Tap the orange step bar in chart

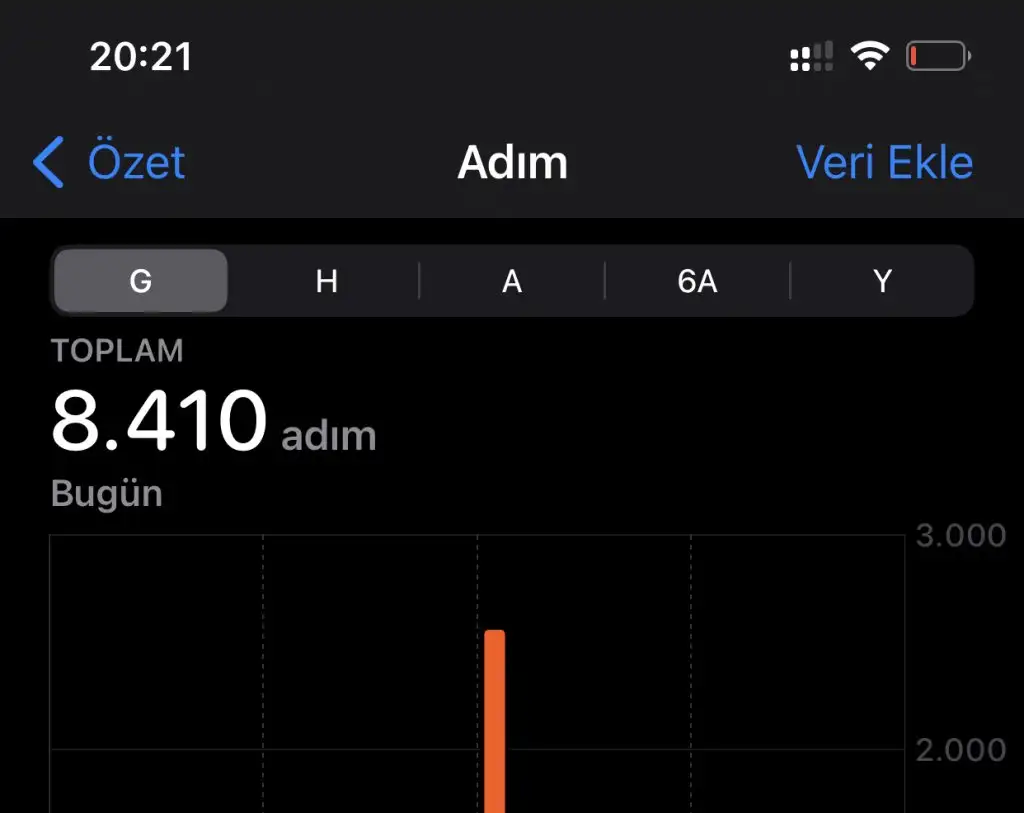(x=494, y=720)
